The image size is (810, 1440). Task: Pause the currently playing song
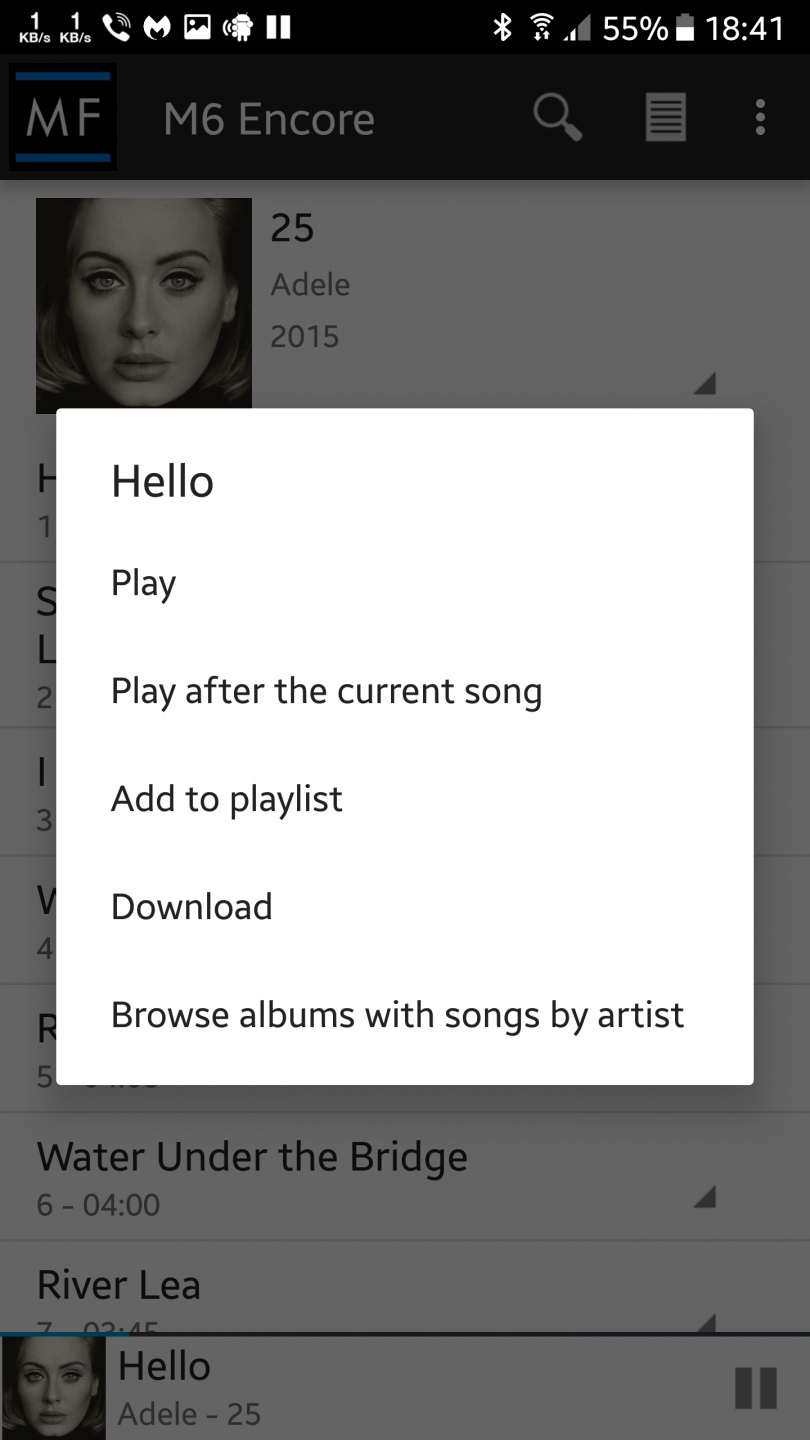tap(755, 1388)
